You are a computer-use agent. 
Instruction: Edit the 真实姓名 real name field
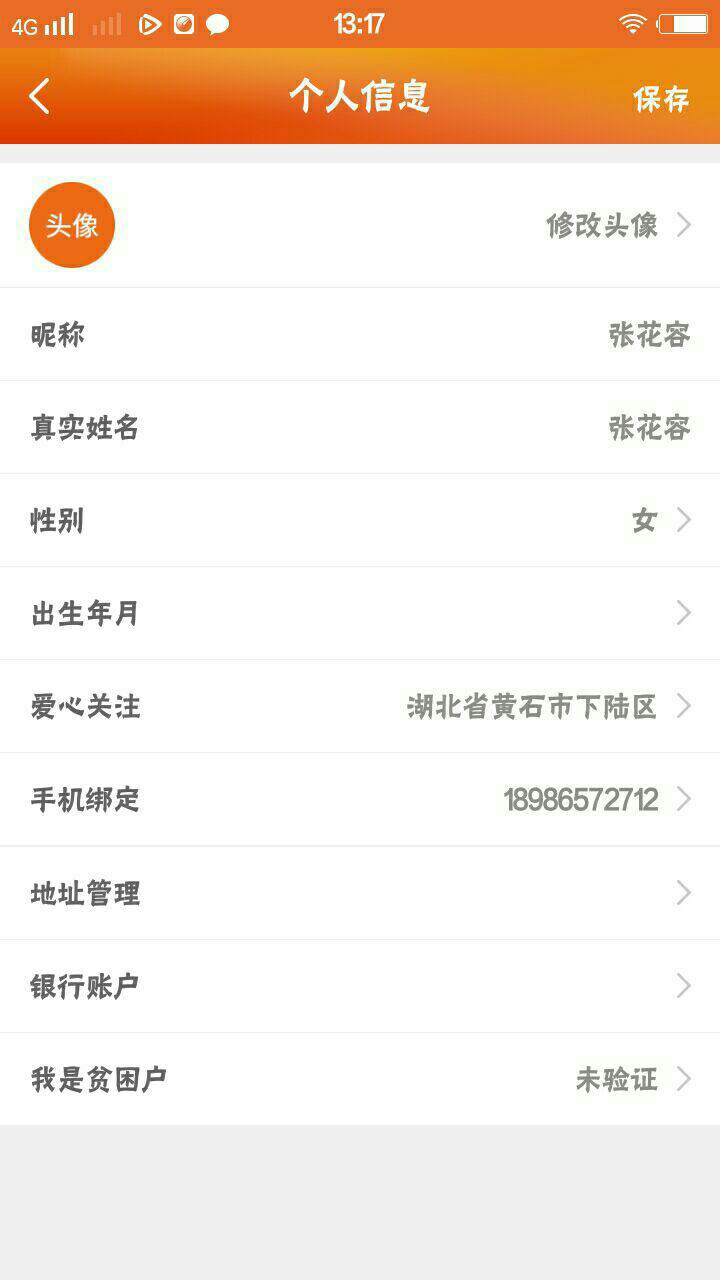(360, 427)
